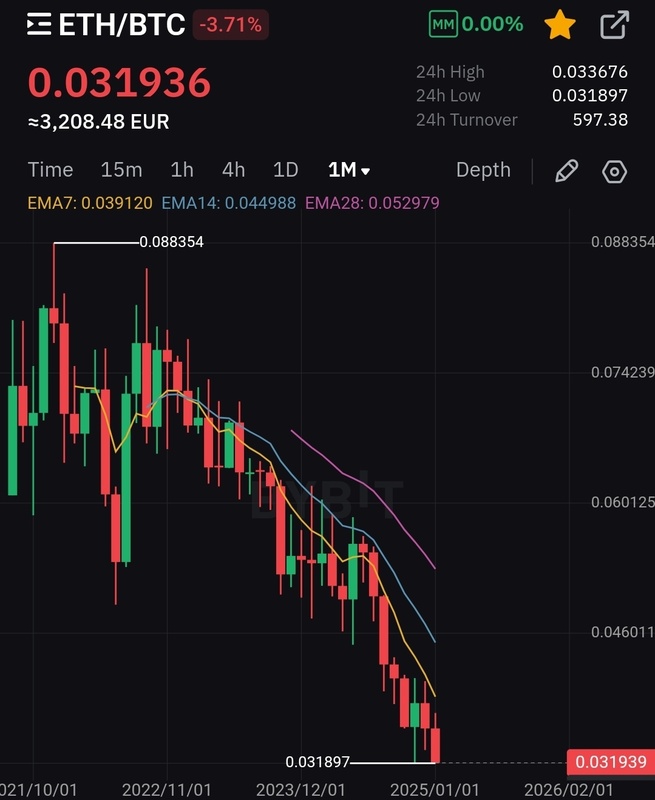Choose the 1D chart interval

286,170
